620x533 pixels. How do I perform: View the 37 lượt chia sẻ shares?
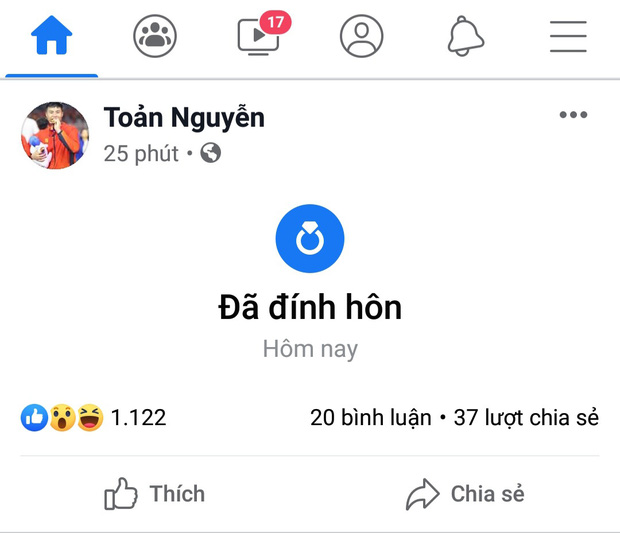pyautogui.click(x=526, y=418)
